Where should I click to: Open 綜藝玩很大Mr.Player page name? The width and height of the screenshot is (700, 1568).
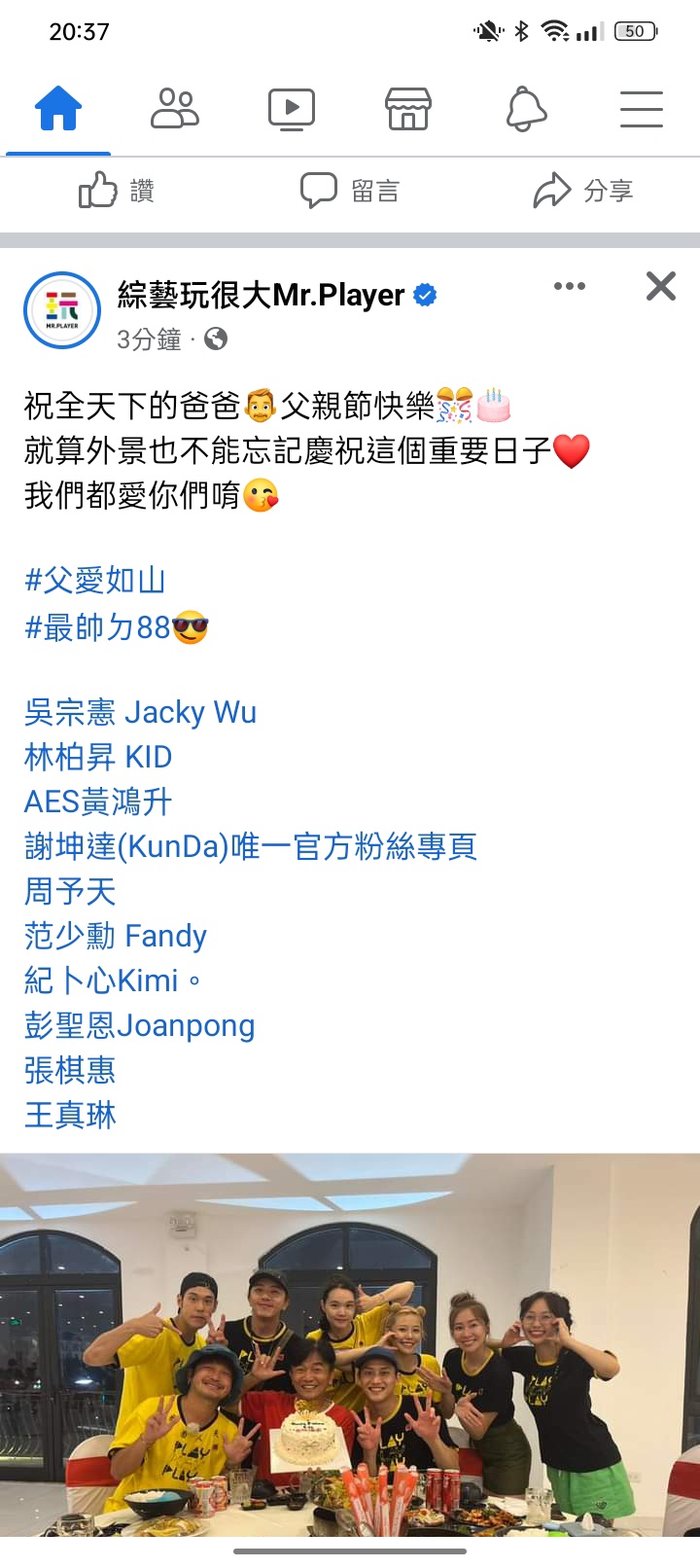[x=261, y=295]
